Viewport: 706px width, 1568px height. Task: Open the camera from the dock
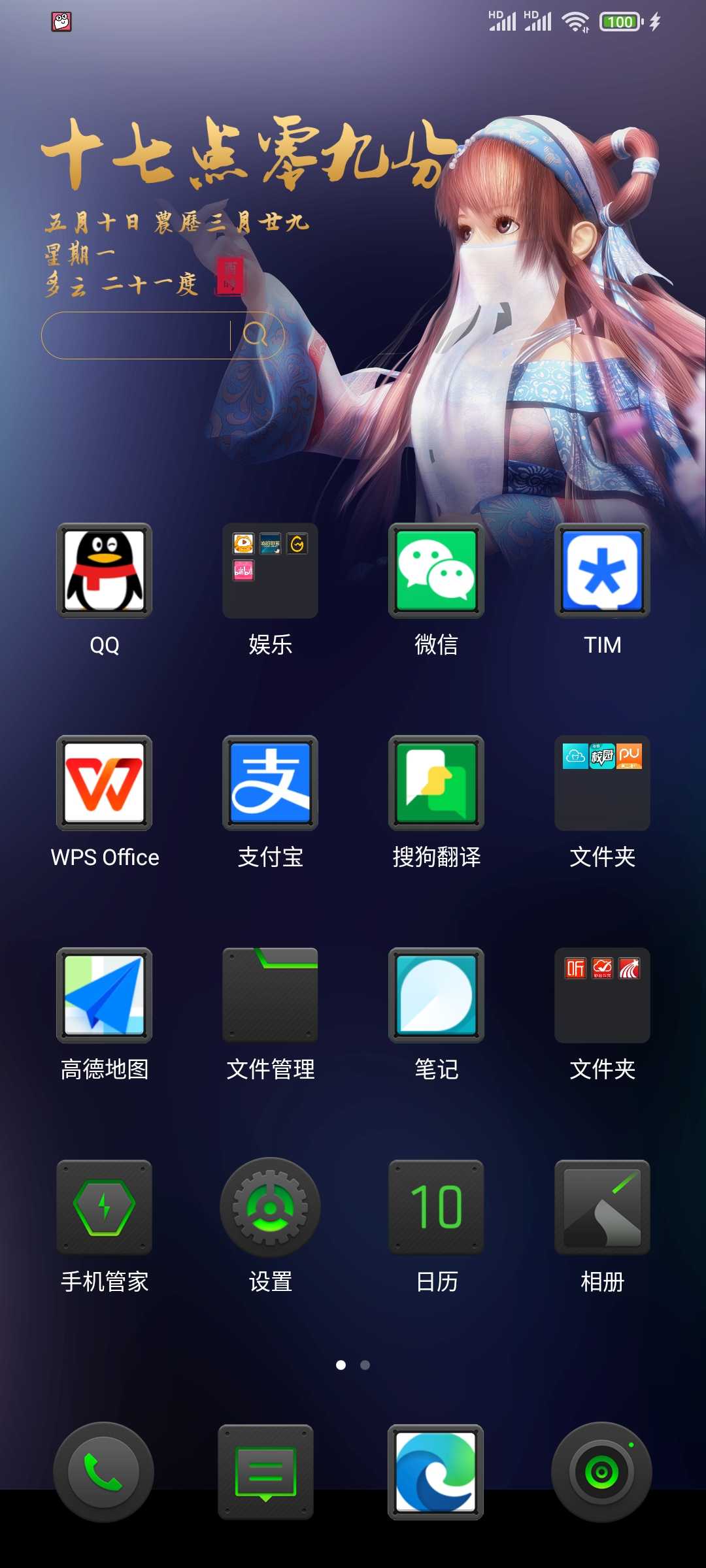tap(602, 1472)
